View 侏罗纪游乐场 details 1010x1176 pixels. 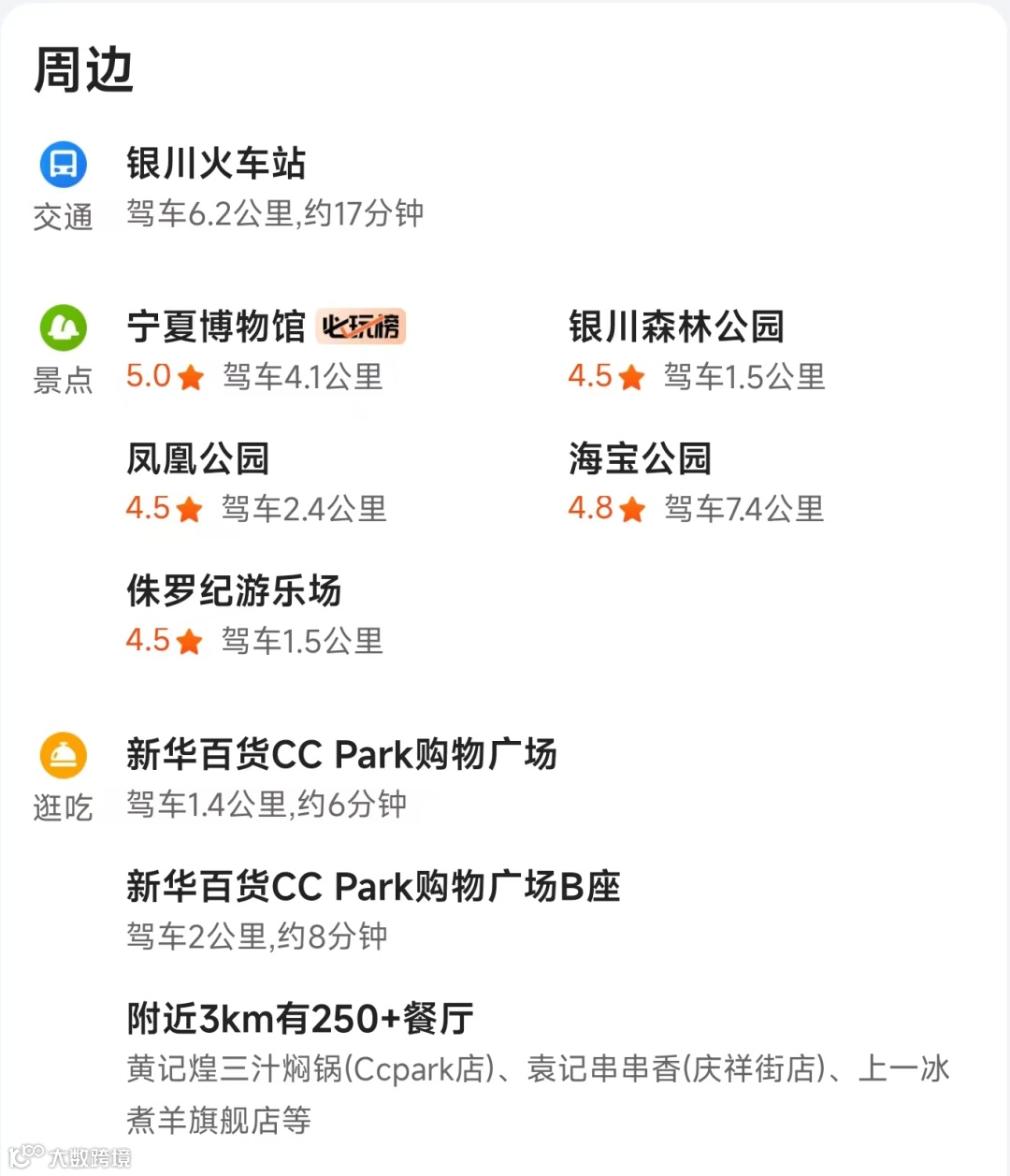pyautogui.click(x=254, y=614)
